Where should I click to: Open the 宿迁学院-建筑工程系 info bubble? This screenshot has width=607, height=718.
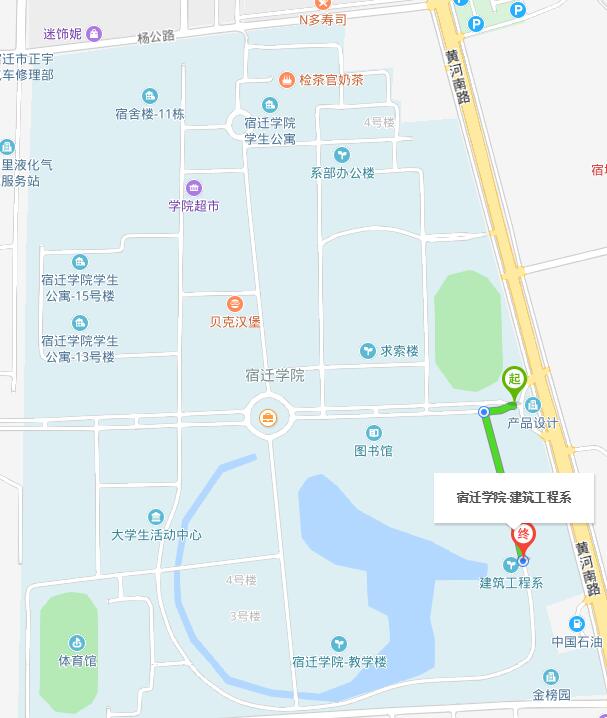pyautogui.click(x=513, y=497)
